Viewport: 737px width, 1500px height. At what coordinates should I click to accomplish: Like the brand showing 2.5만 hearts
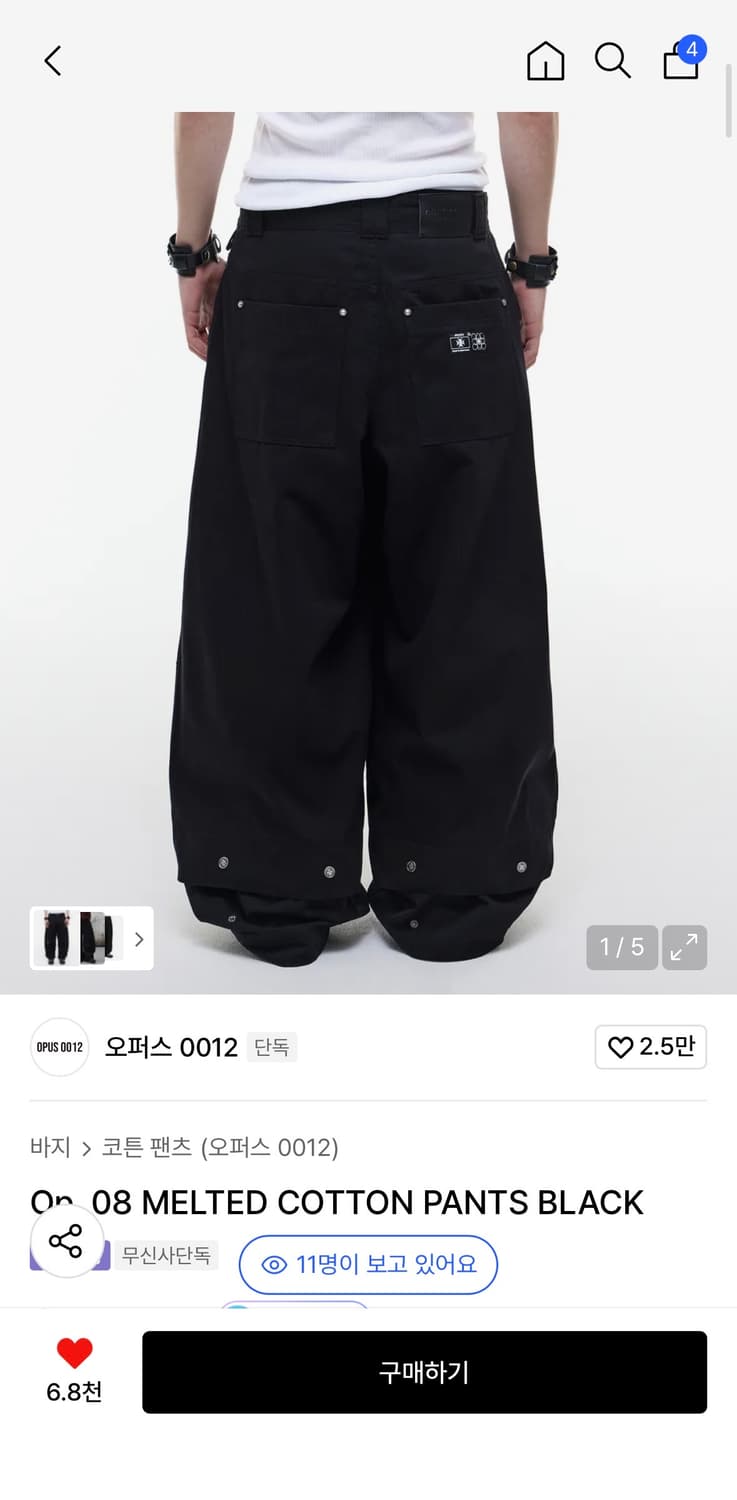[650, 1047]
